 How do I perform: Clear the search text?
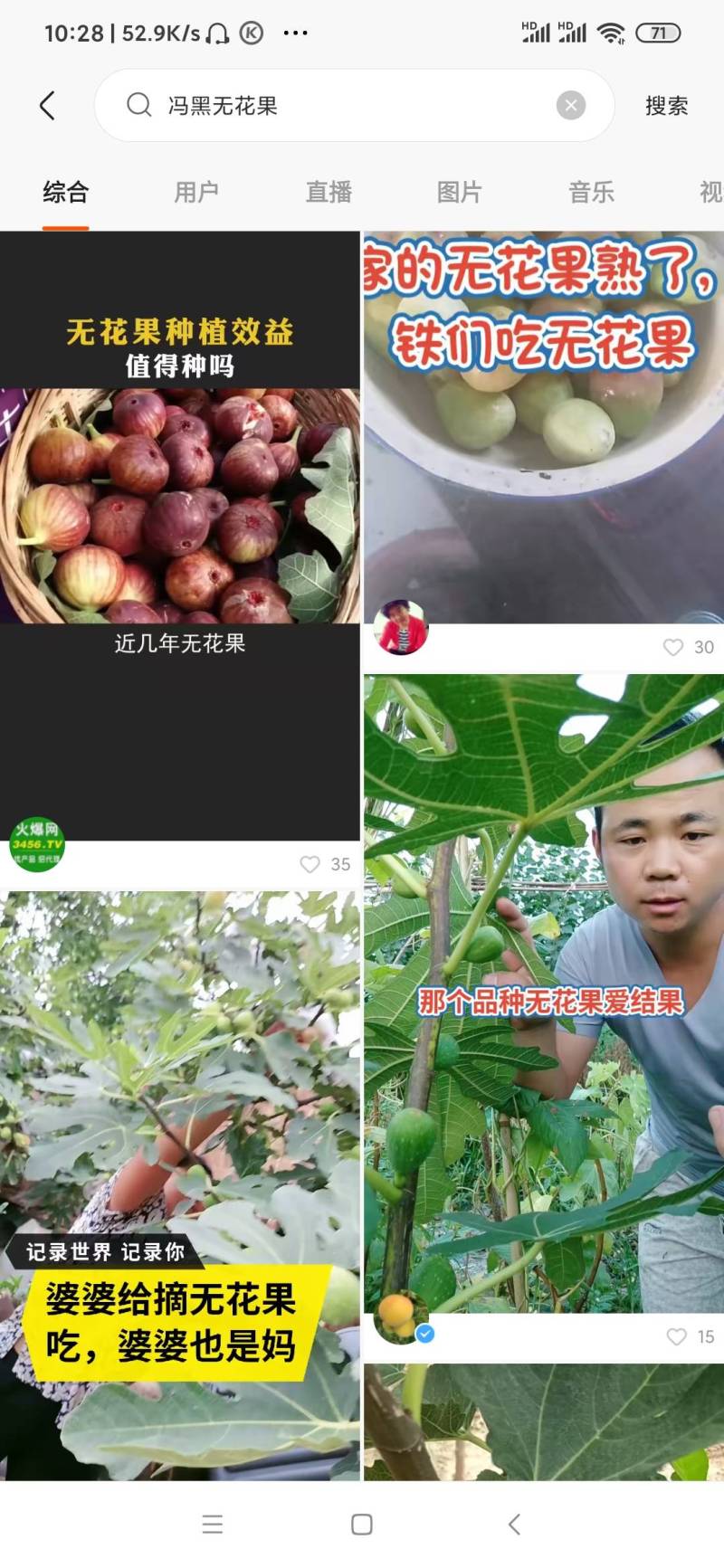(570, 106)
